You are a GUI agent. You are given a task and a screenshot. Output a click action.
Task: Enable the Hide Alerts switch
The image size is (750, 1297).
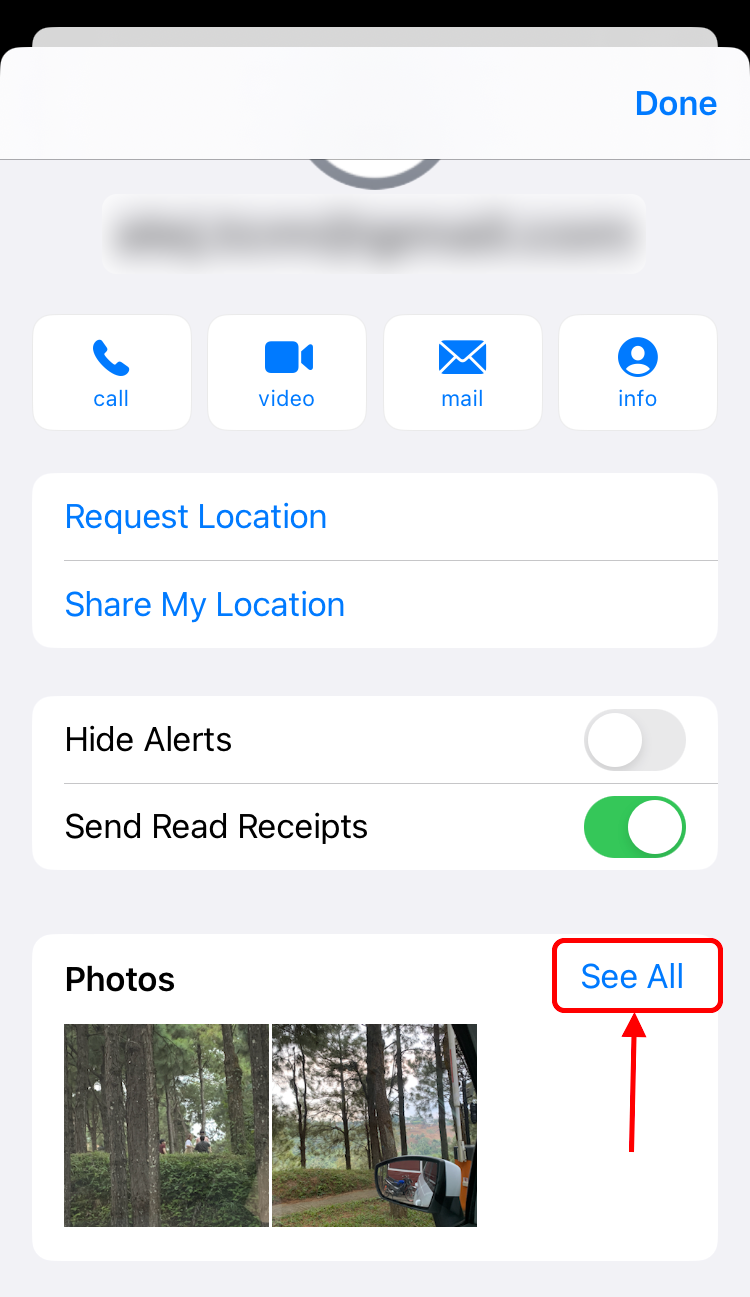tap(634, 740)
